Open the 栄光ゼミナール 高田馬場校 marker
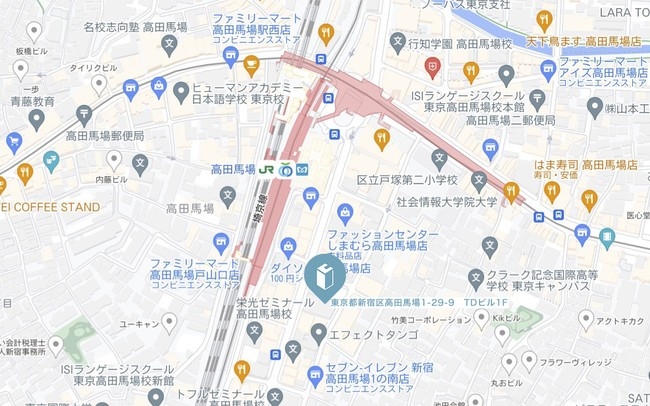 tap(254, 331)
